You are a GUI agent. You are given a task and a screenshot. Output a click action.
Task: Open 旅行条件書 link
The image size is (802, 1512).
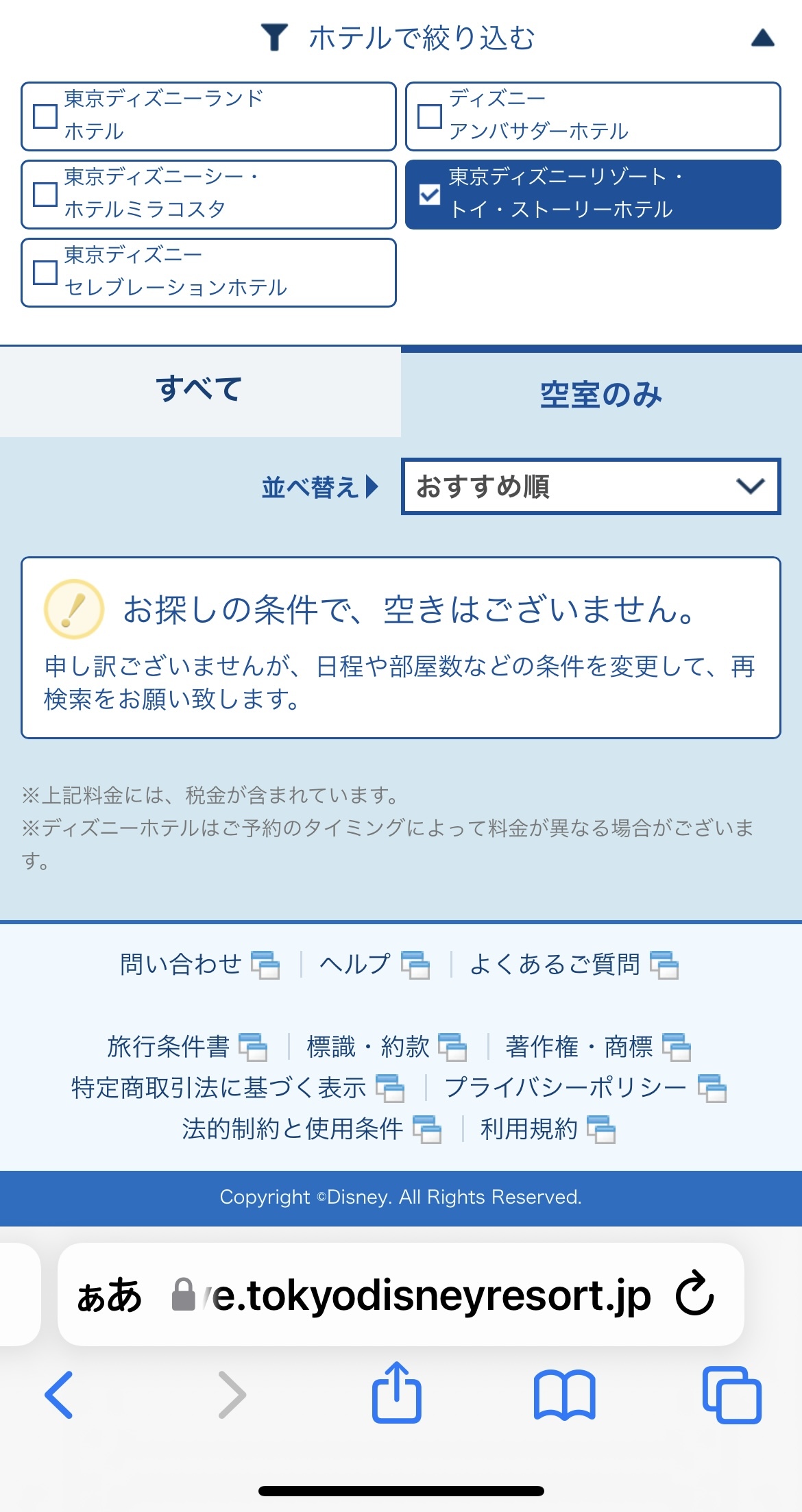pyautogui.click(x=169, y=1047)
